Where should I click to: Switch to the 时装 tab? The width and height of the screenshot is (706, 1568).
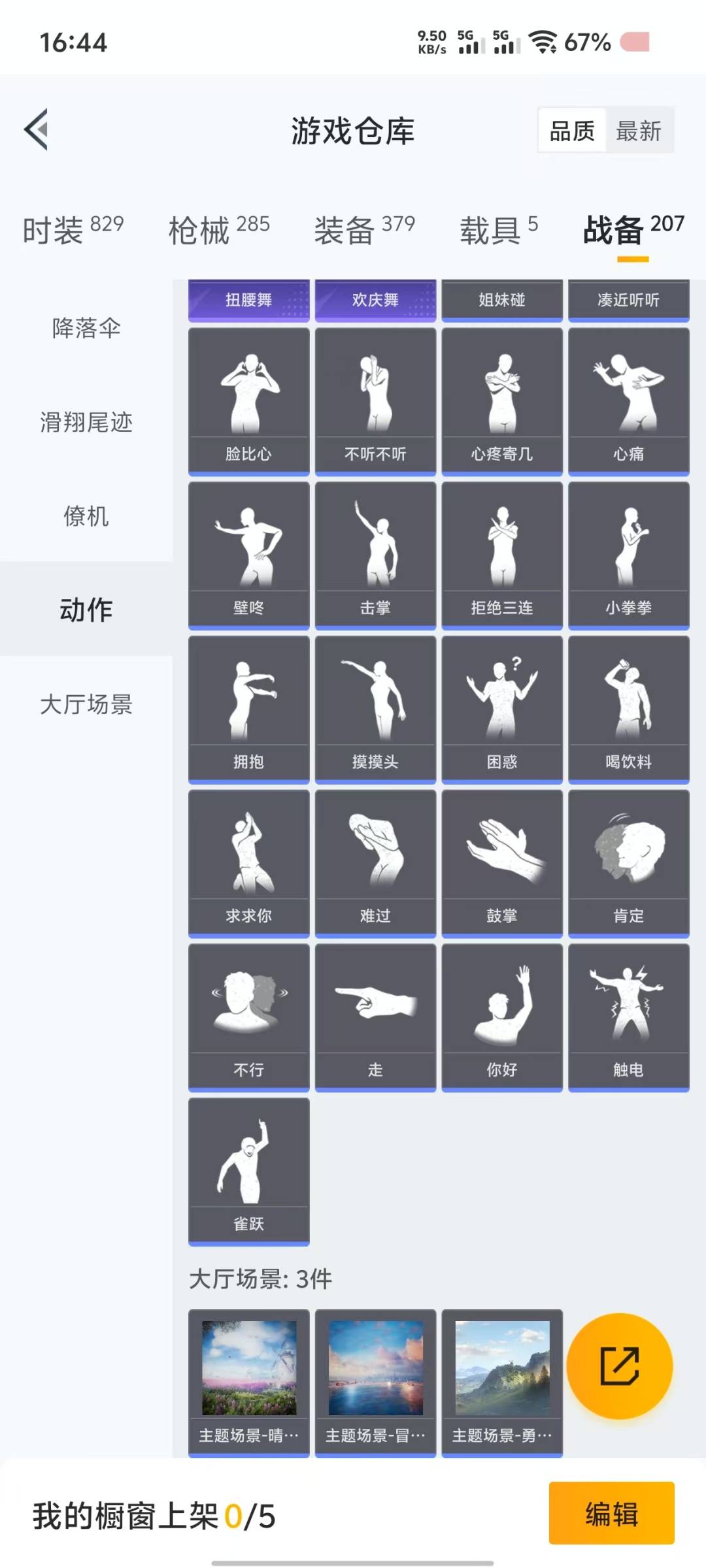click(x=73, y=230)
